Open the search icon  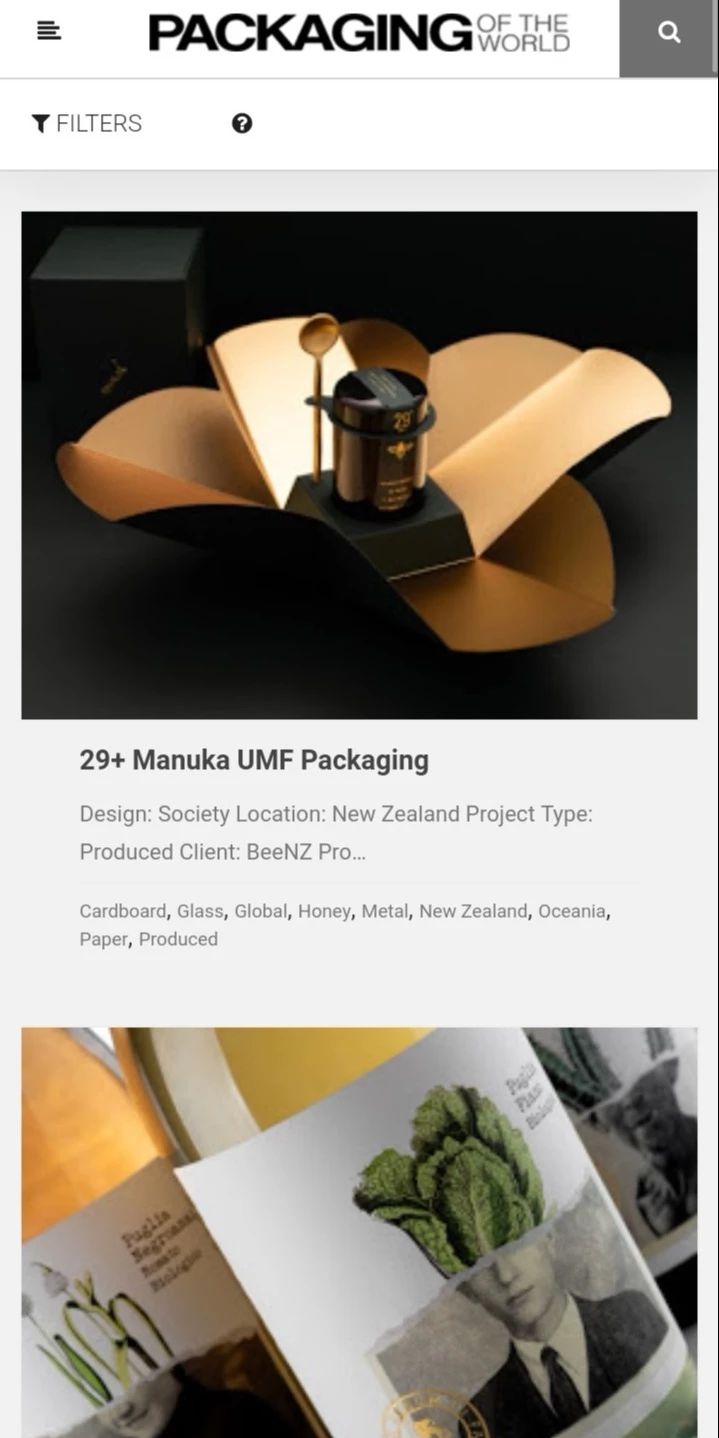[x=669, y=33]
